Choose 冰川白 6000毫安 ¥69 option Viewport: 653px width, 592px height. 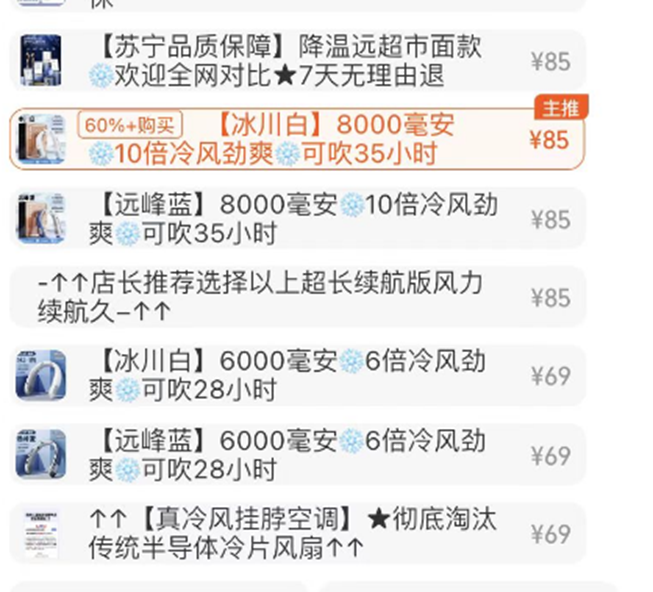298,375
